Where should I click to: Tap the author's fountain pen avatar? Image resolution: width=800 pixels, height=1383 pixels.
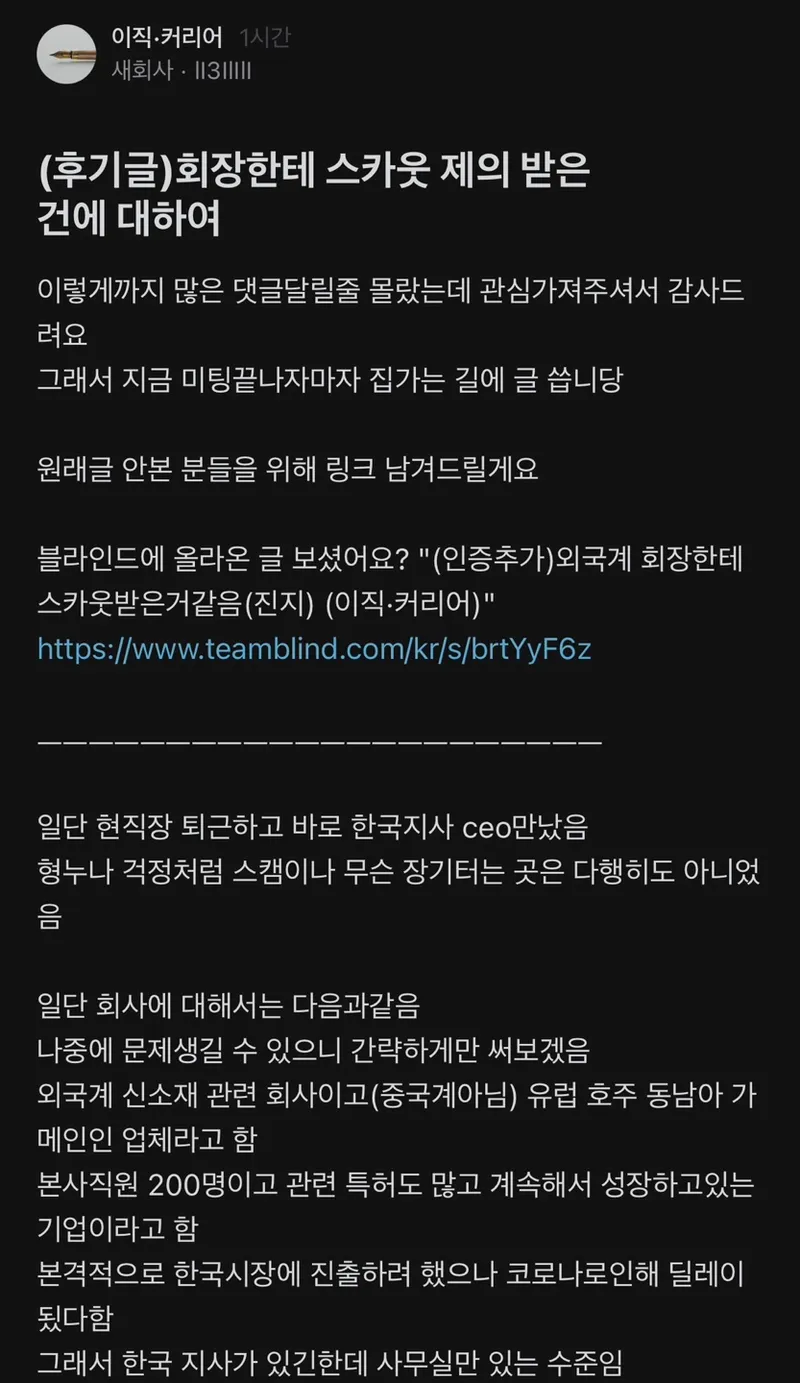pos(66,54)
